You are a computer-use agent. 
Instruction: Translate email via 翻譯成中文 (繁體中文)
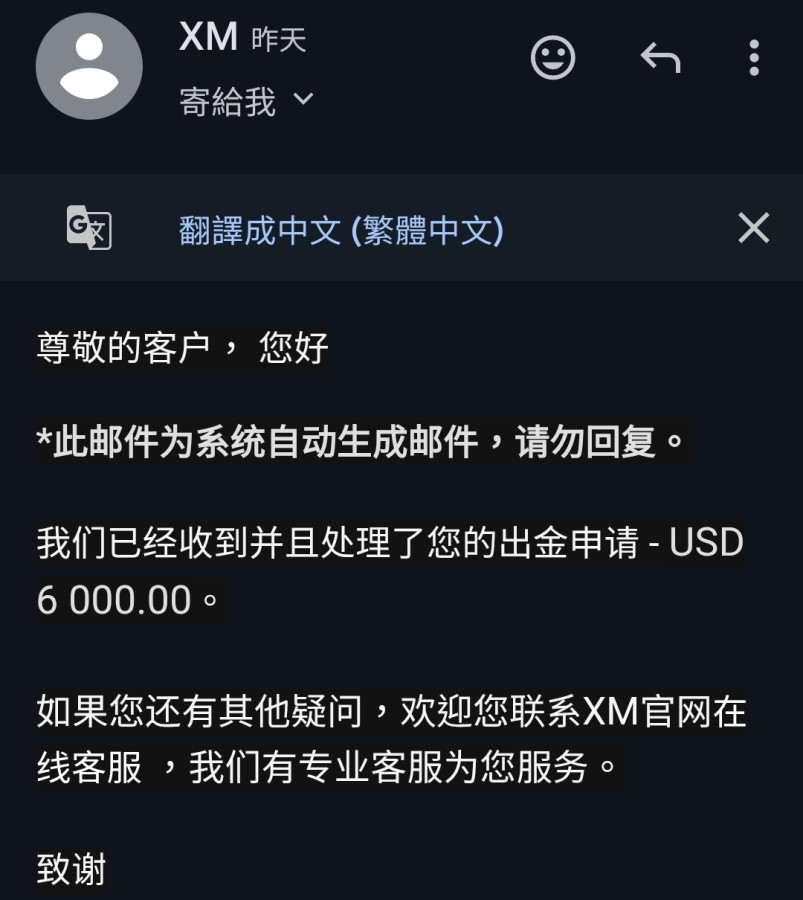(x=341, y=231)
